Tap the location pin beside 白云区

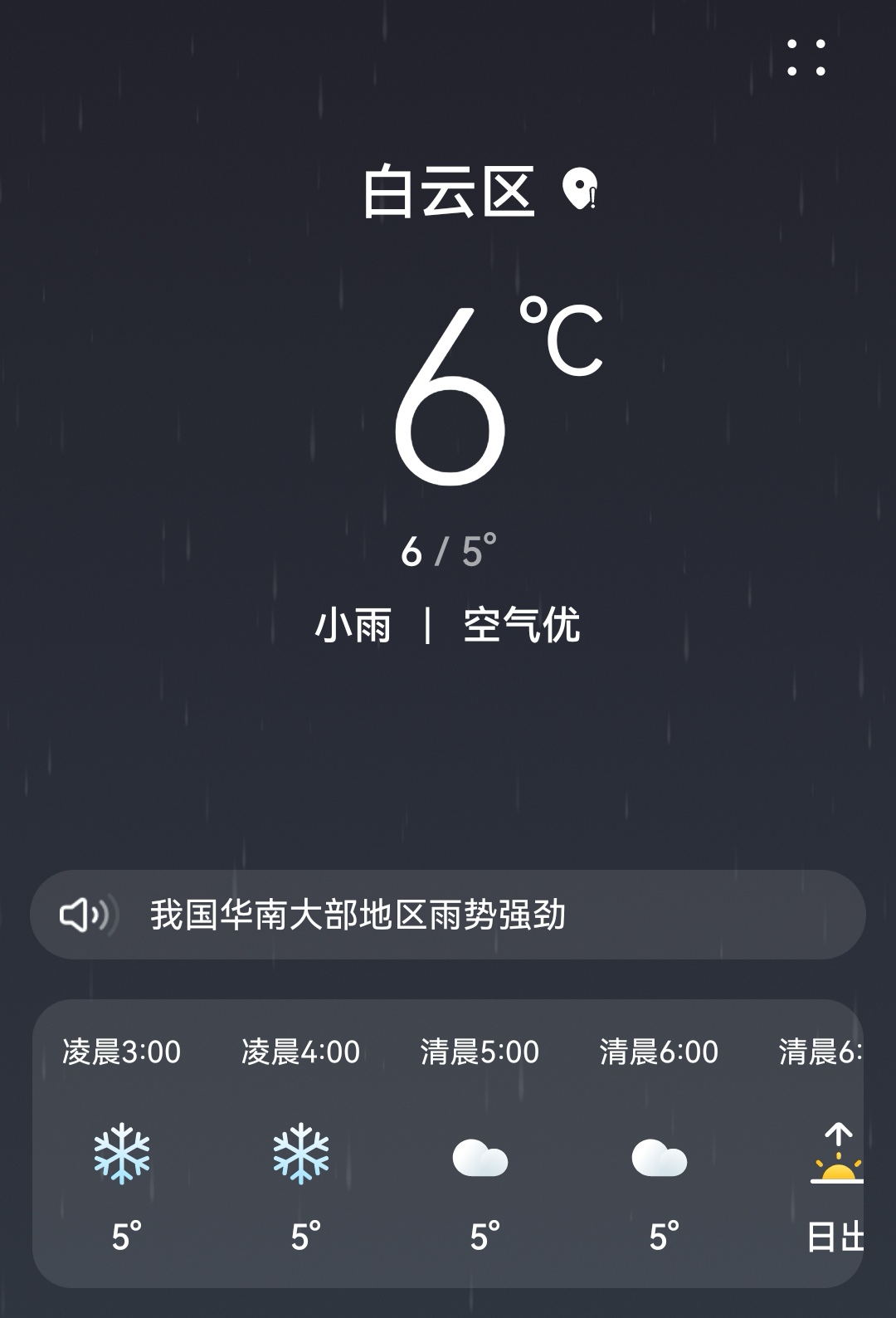(579, 189)
